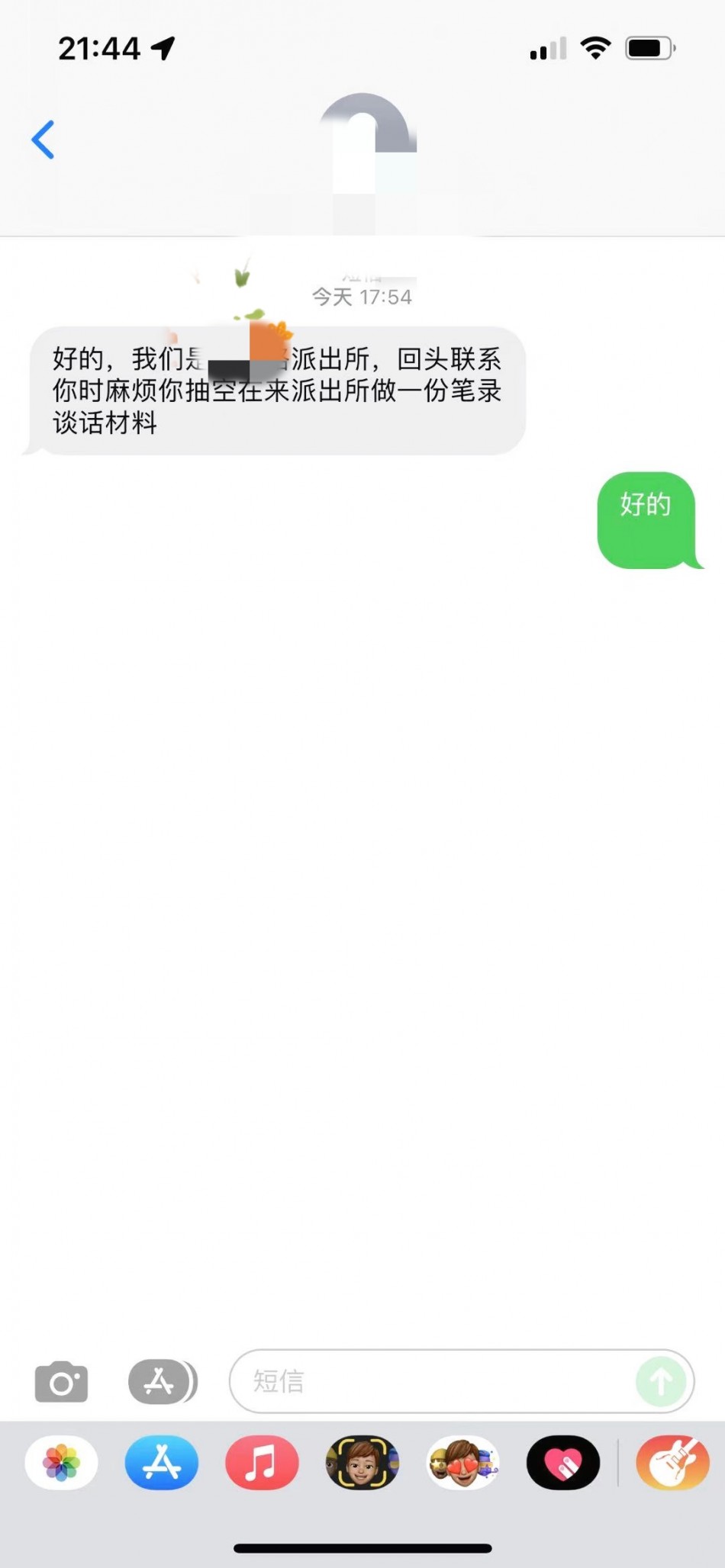Open App Store in the app drawer
The image size is (725, 1568).
162,1463
